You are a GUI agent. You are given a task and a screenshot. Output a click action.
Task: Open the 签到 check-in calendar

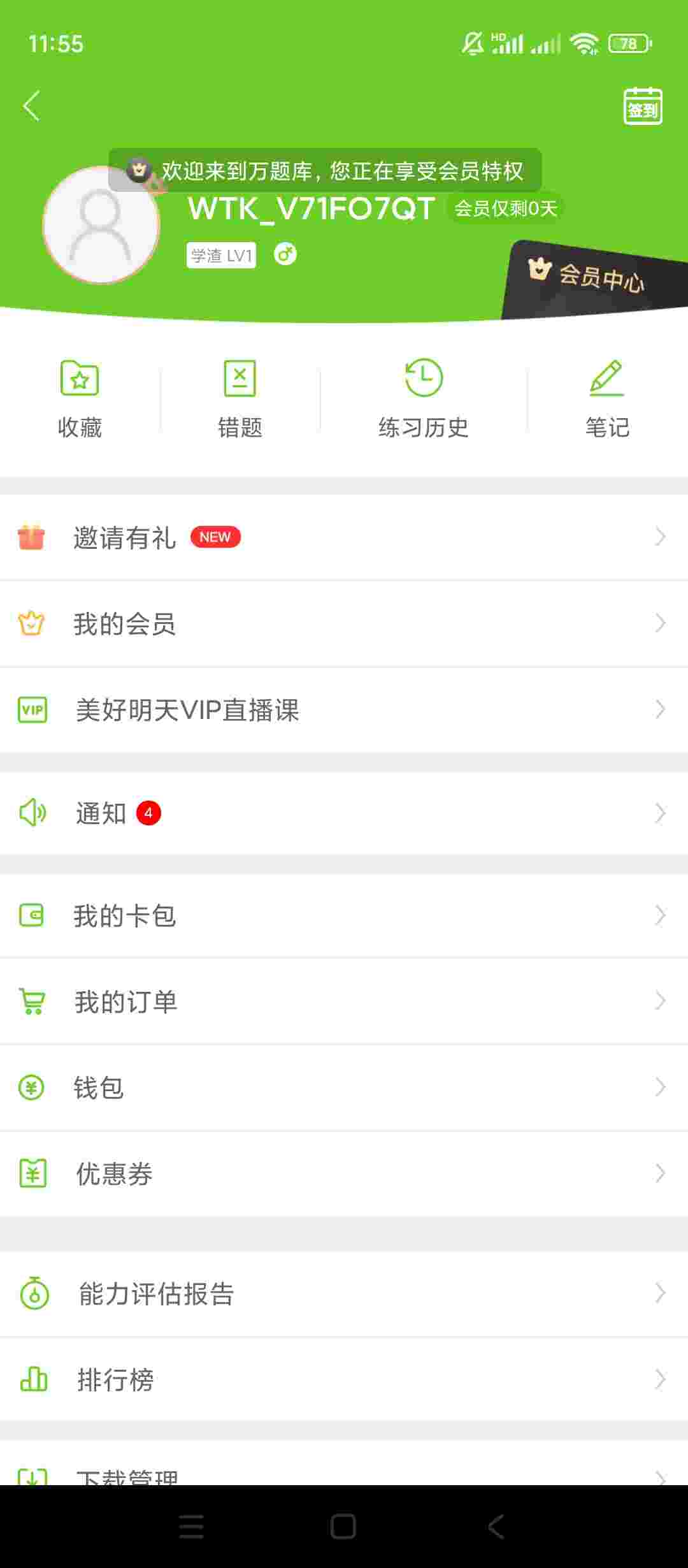pos(642,106)
